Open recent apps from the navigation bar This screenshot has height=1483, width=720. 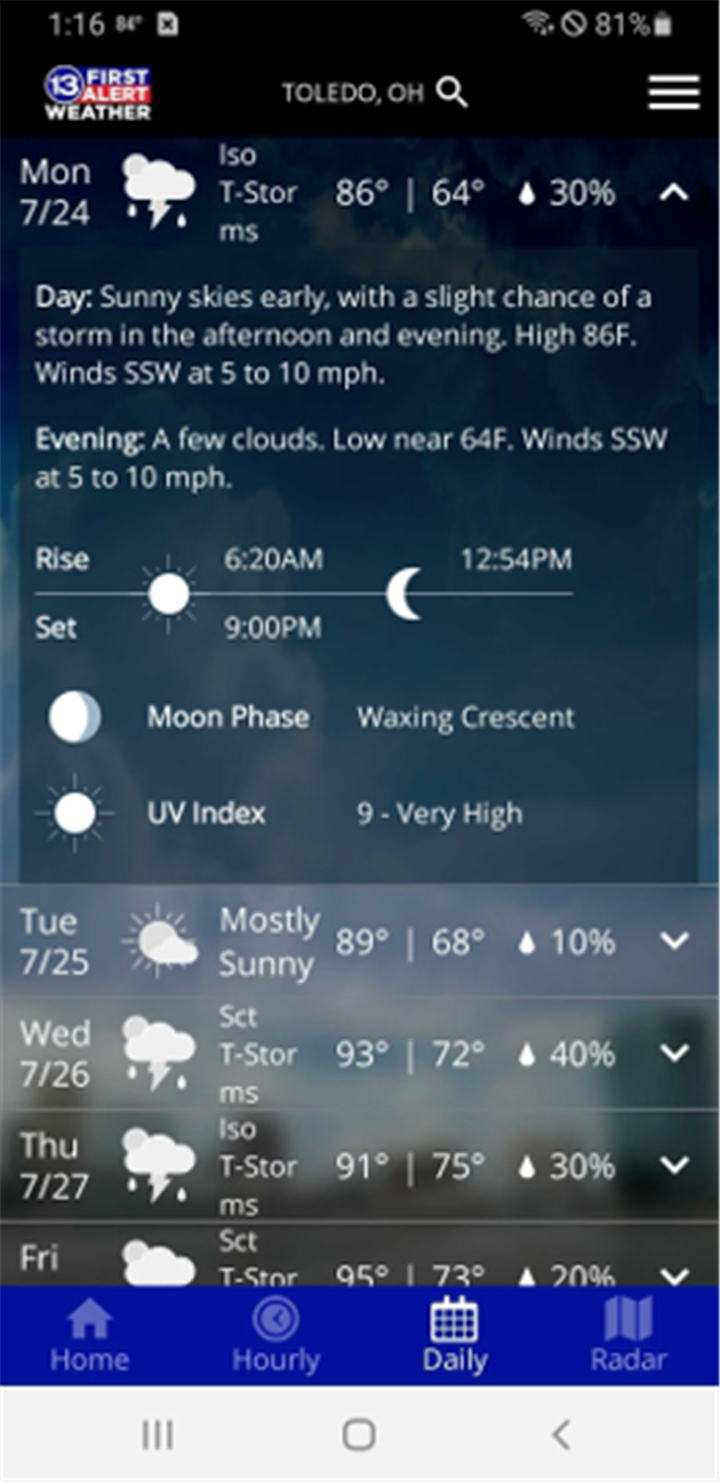click(x=157, y=1434)
